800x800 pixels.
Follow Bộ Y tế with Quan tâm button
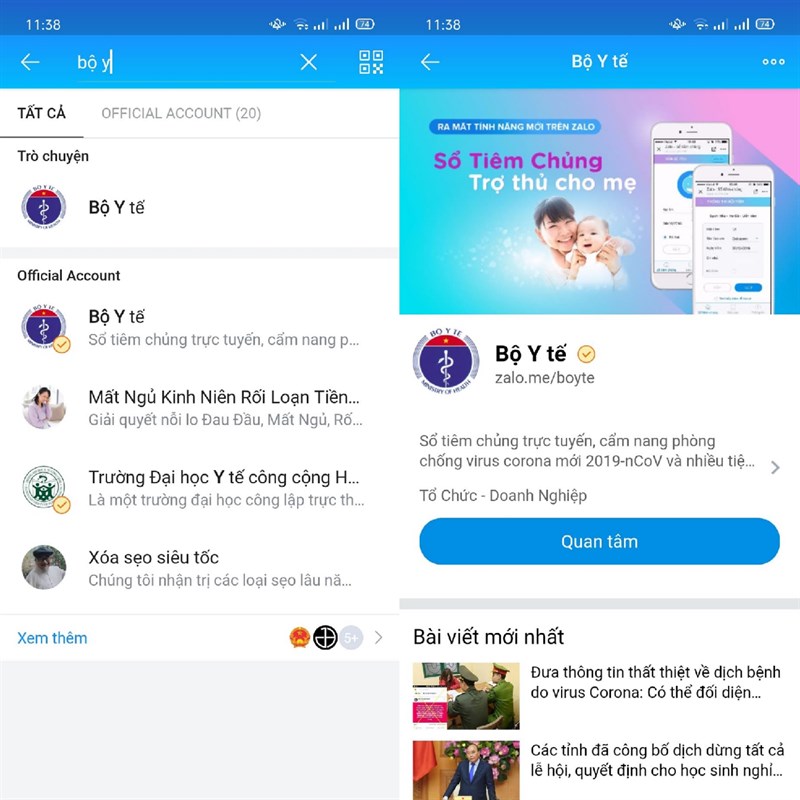point(599,542)
